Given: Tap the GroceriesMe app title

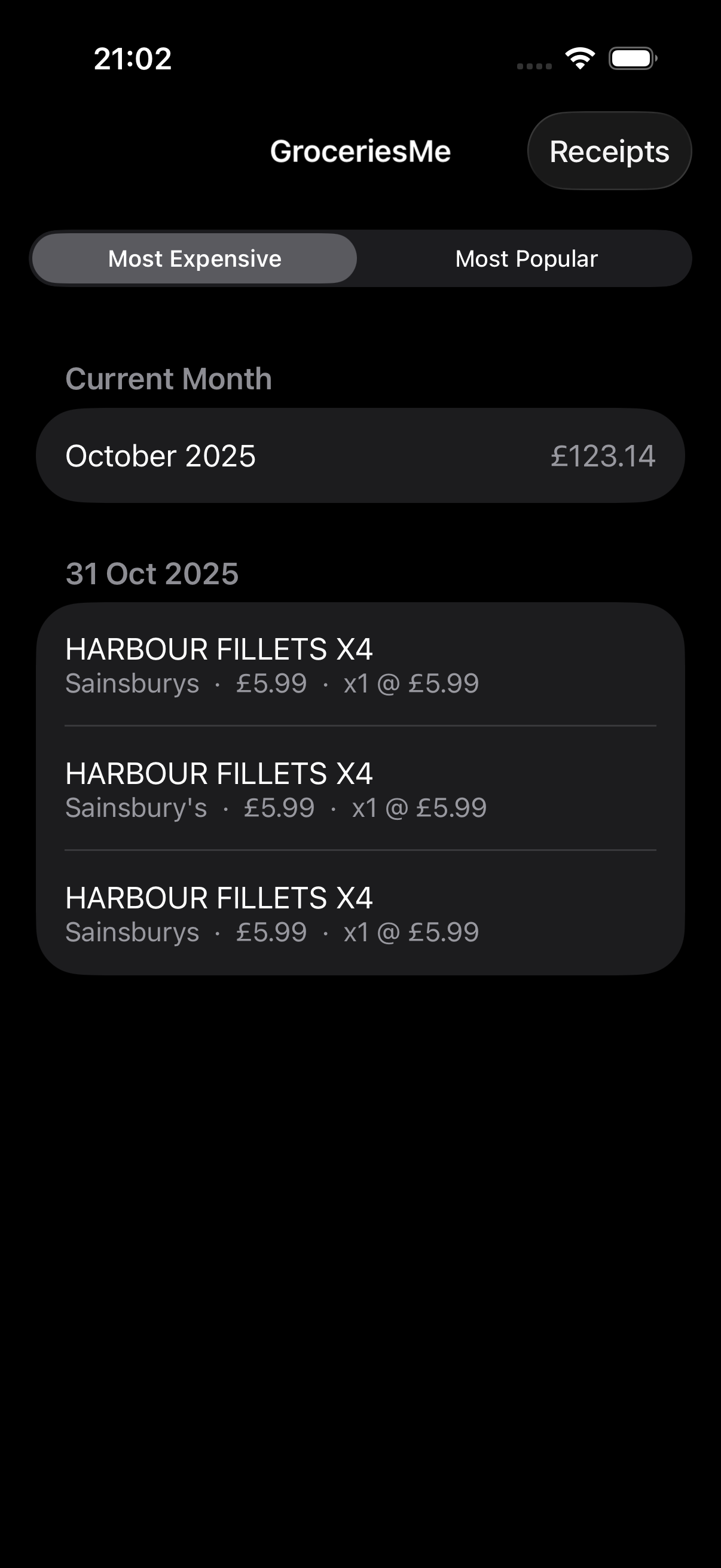Looking at the screenshot, I should click(x=360, y=150).
